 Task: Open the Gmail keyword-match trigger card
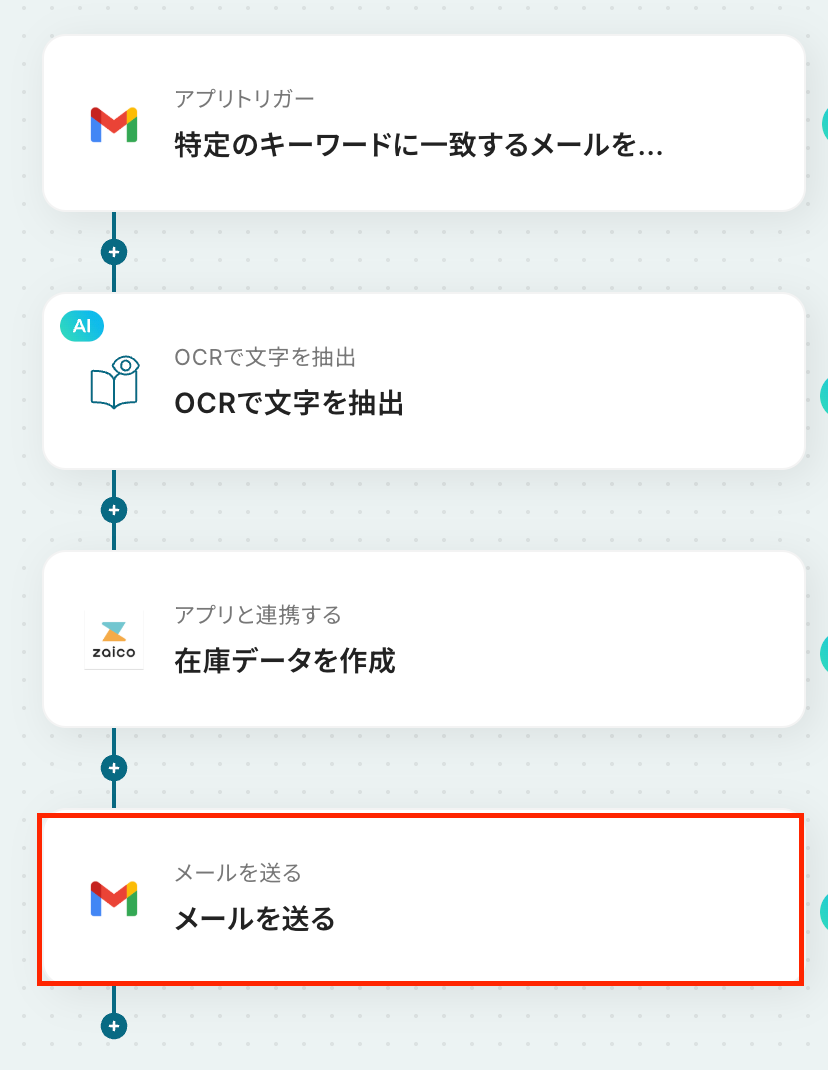(423, 124)
